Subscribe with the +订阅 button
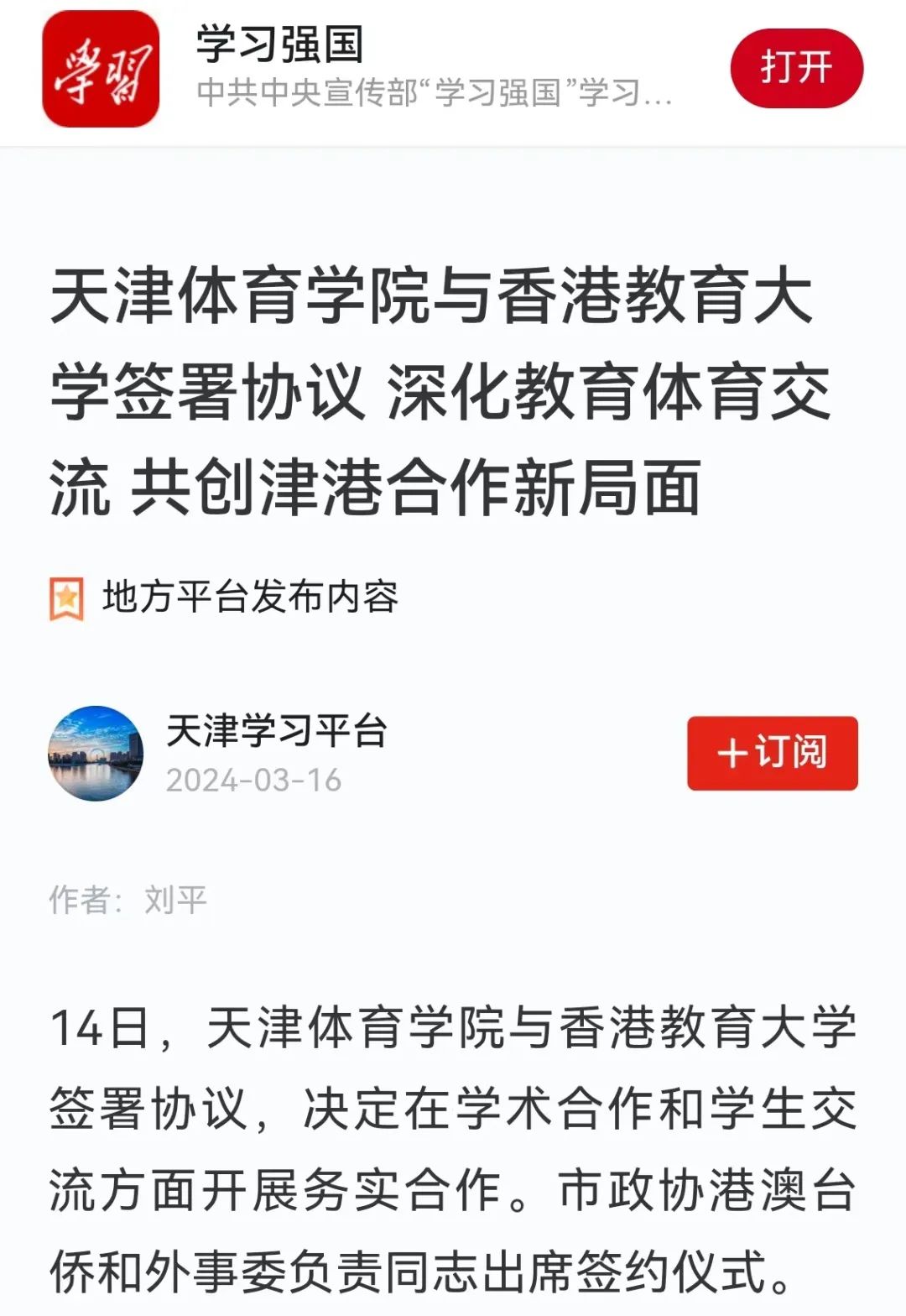Viewport: 906px width, 1316px height. (772, 753)
